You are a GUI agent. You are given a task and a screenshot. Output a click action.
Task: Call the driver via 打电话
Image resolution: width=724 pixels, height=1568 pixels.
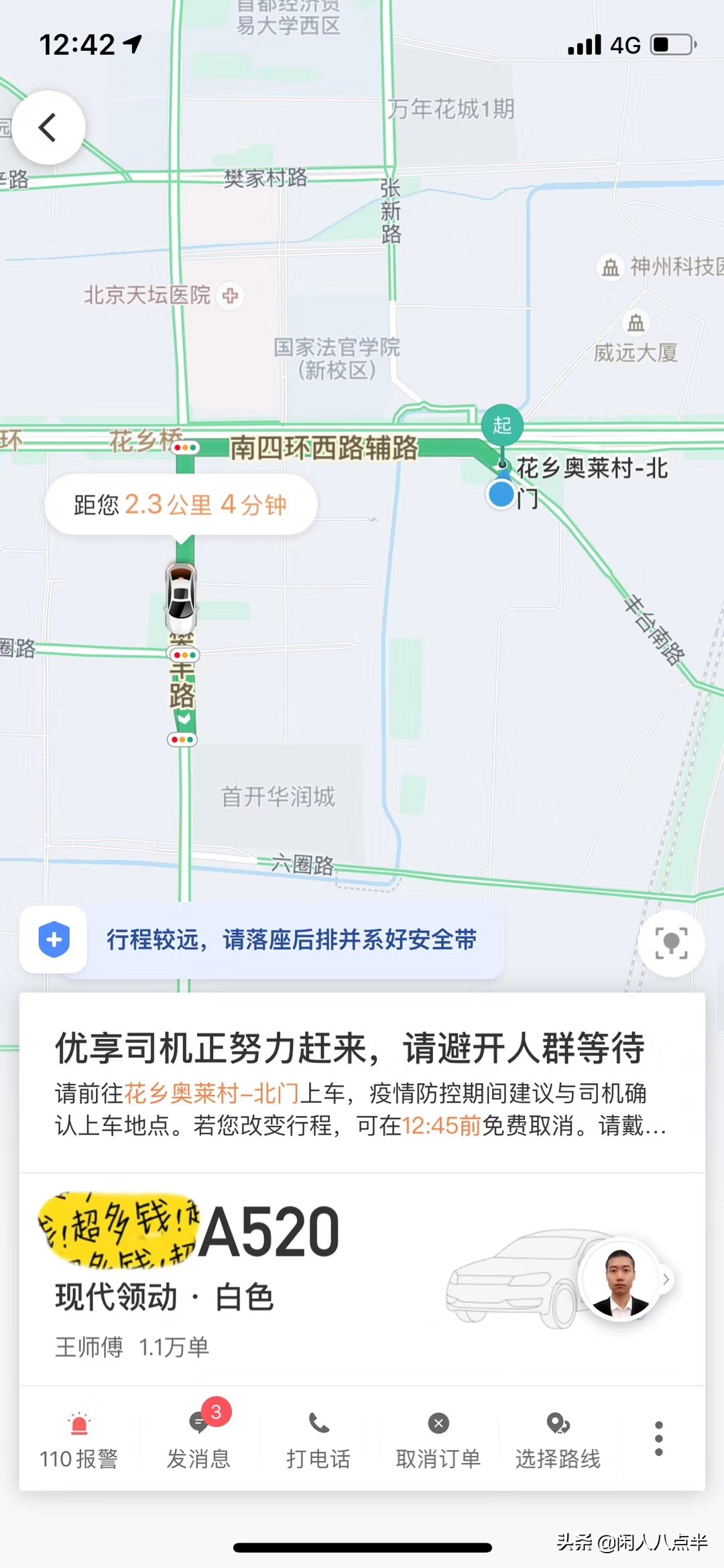[x=318, y=1440]
